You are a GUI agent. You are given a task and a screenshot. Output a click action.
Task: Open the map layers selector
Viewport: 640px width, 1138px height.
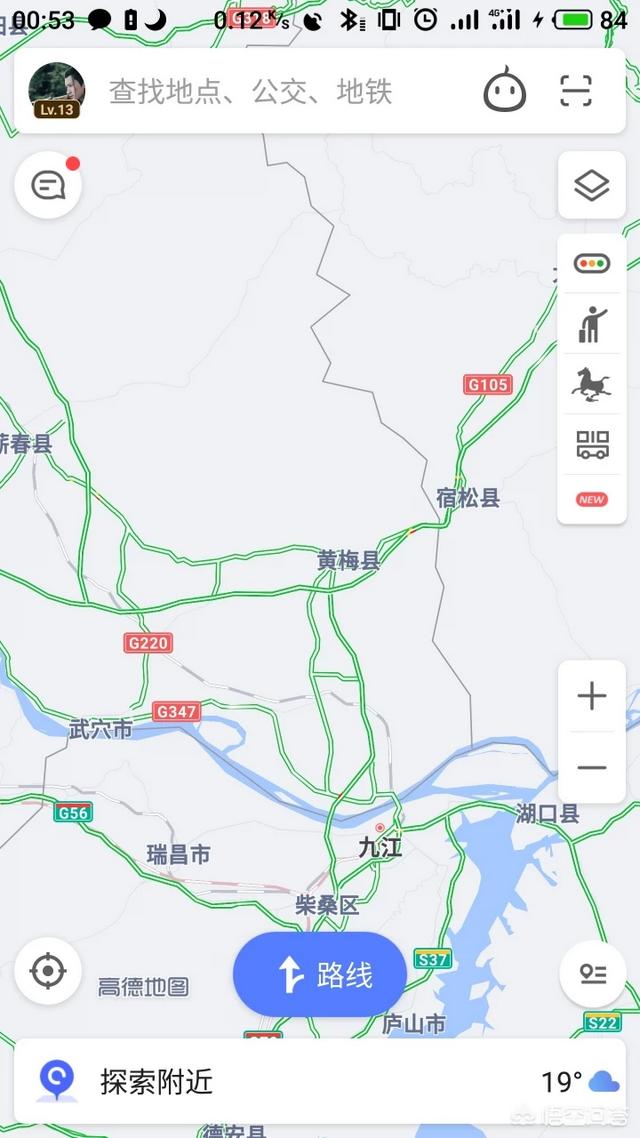click(x=592, y=185)
